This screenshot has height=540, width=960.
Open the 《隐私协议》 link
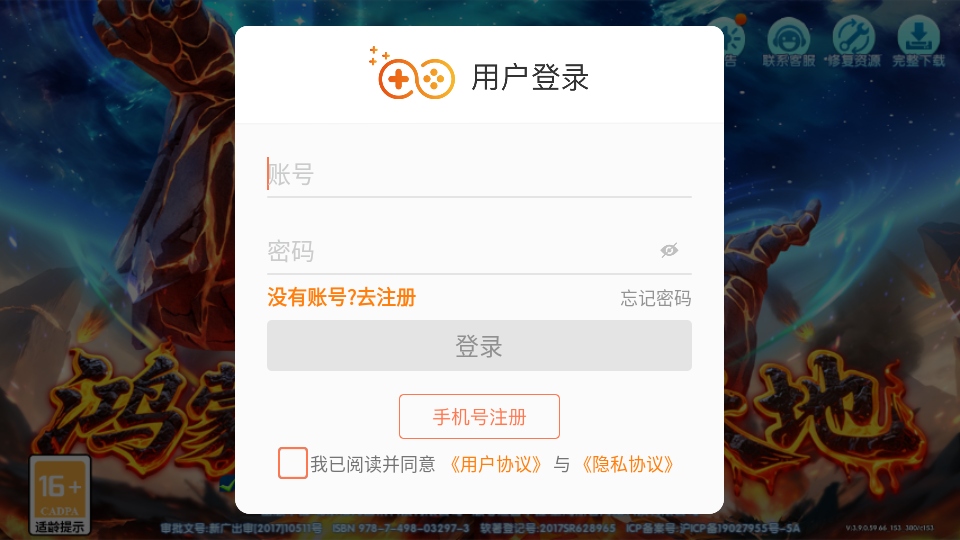click(x=628, y=464)
